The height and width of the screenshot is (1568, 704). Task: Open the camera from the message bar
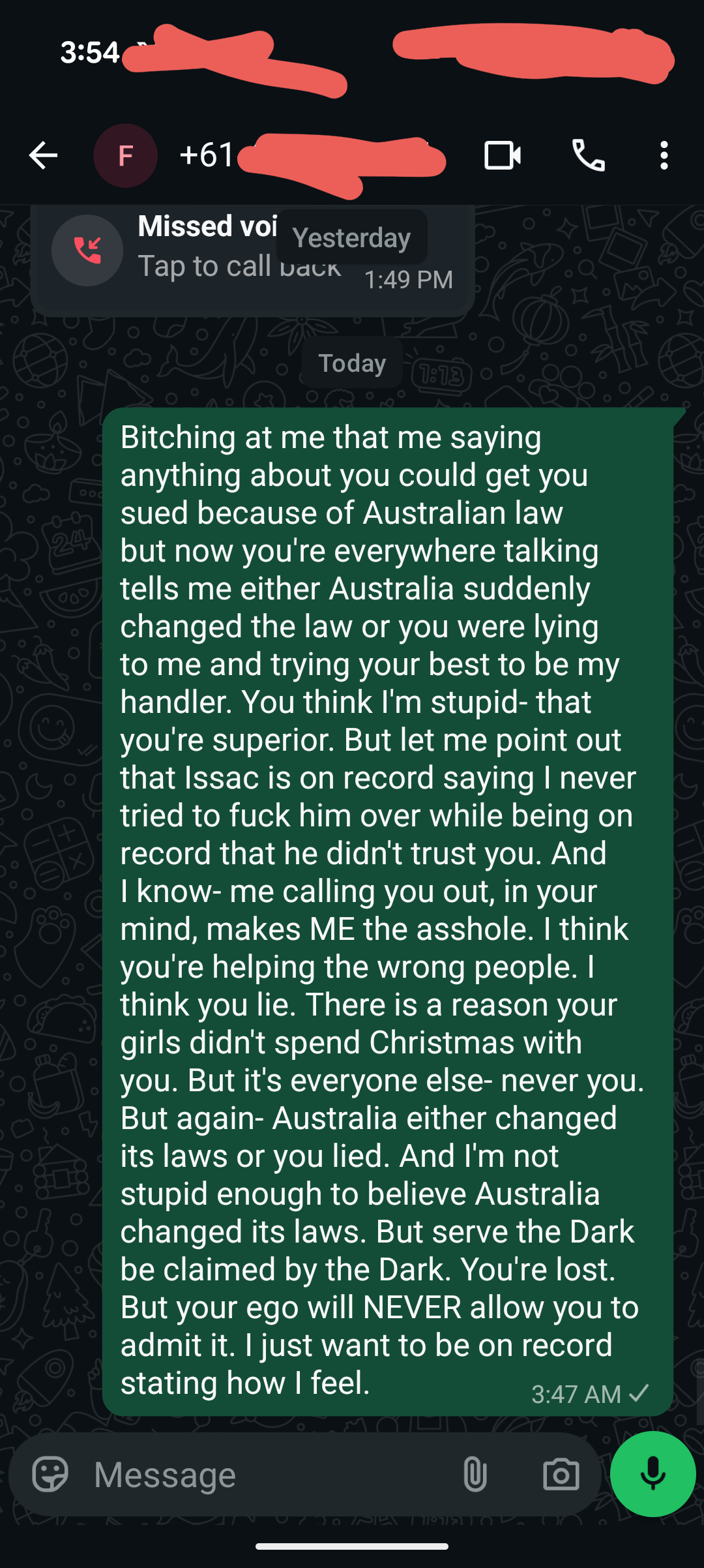click(x=561, y=1474)
